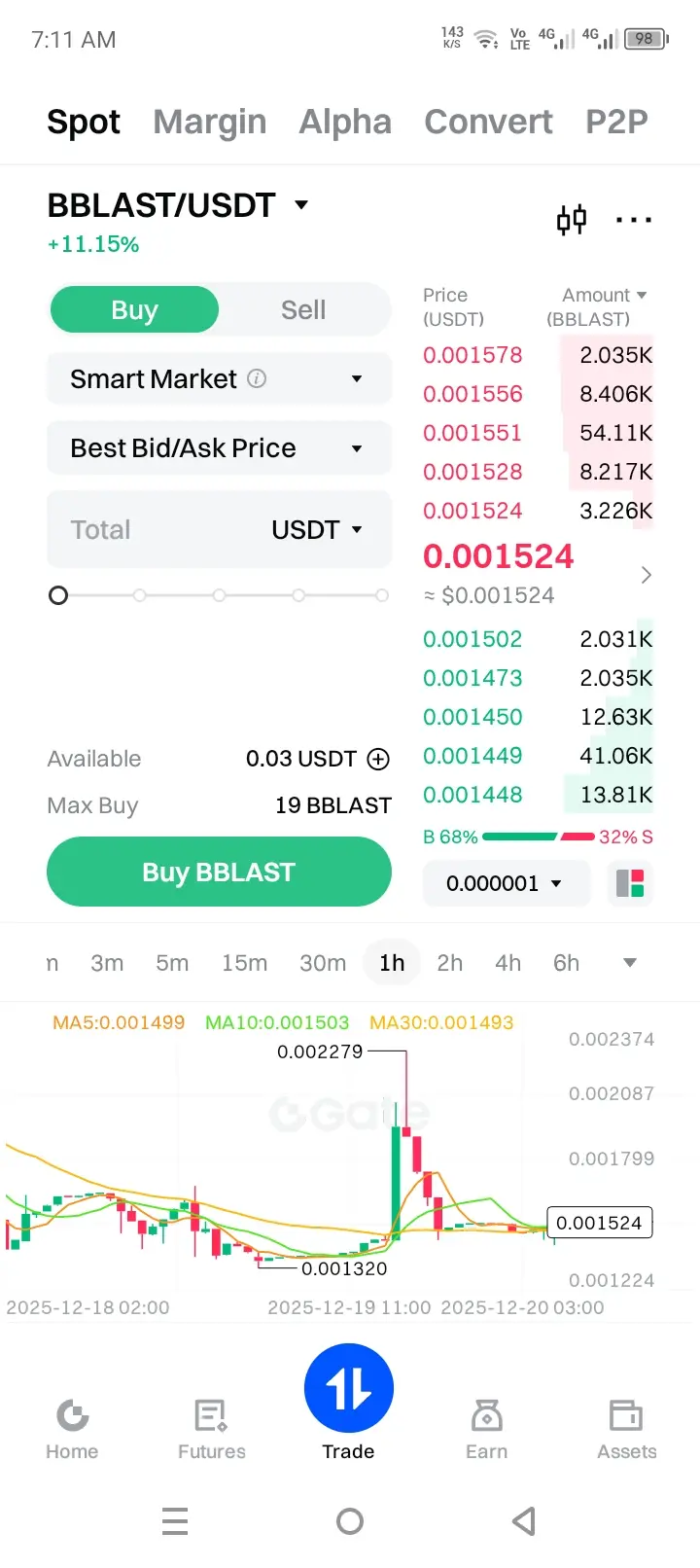700x1568 pixels.
Task: Switch to the Alpha tab
Action: (345, 122)
